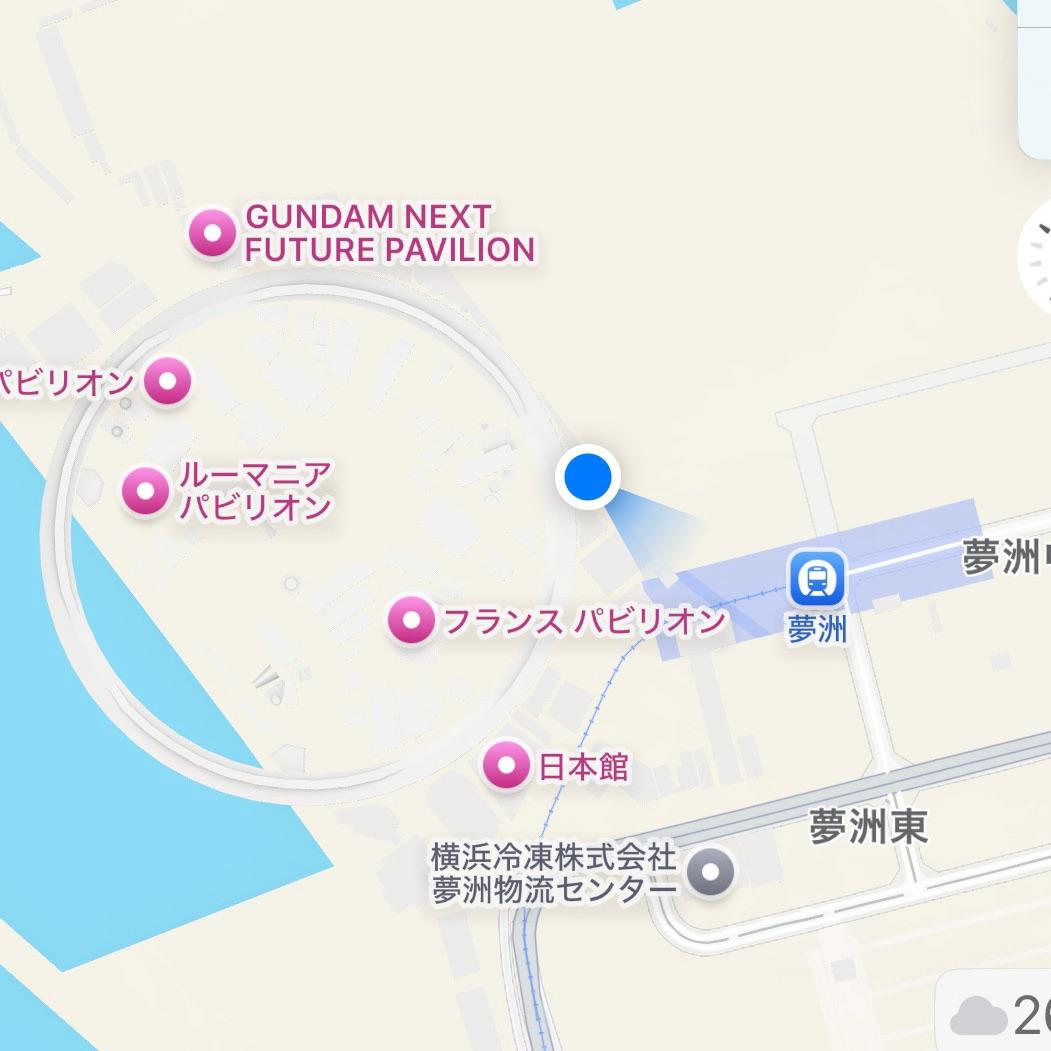1051x1051 pixels.
Task: Open the 日本館 place marker
Action: [x=506, y=767]
